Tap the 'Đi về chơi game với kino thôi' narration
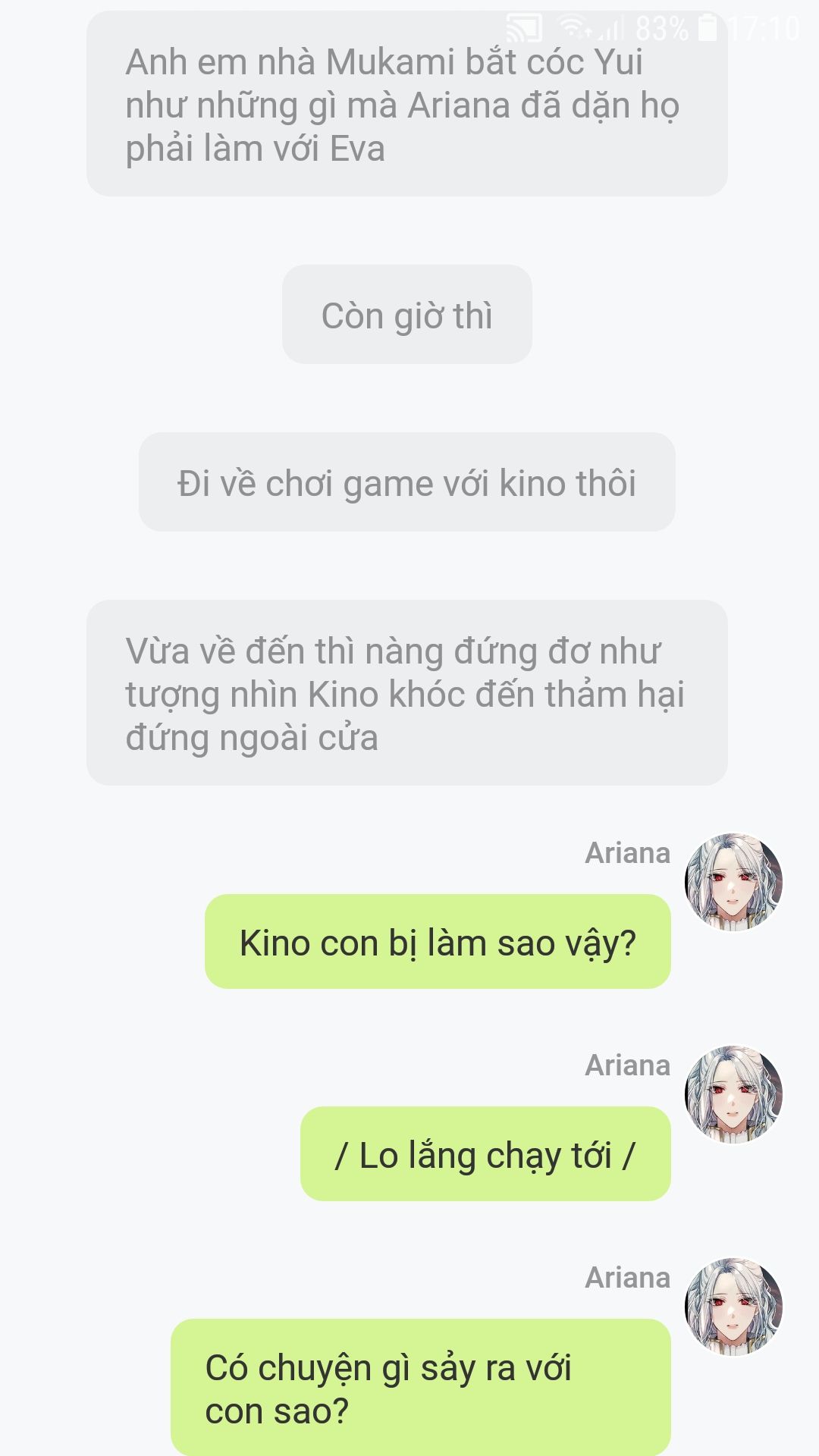The width and height of the screenshot is (819, 1456). tap(407, 482)
